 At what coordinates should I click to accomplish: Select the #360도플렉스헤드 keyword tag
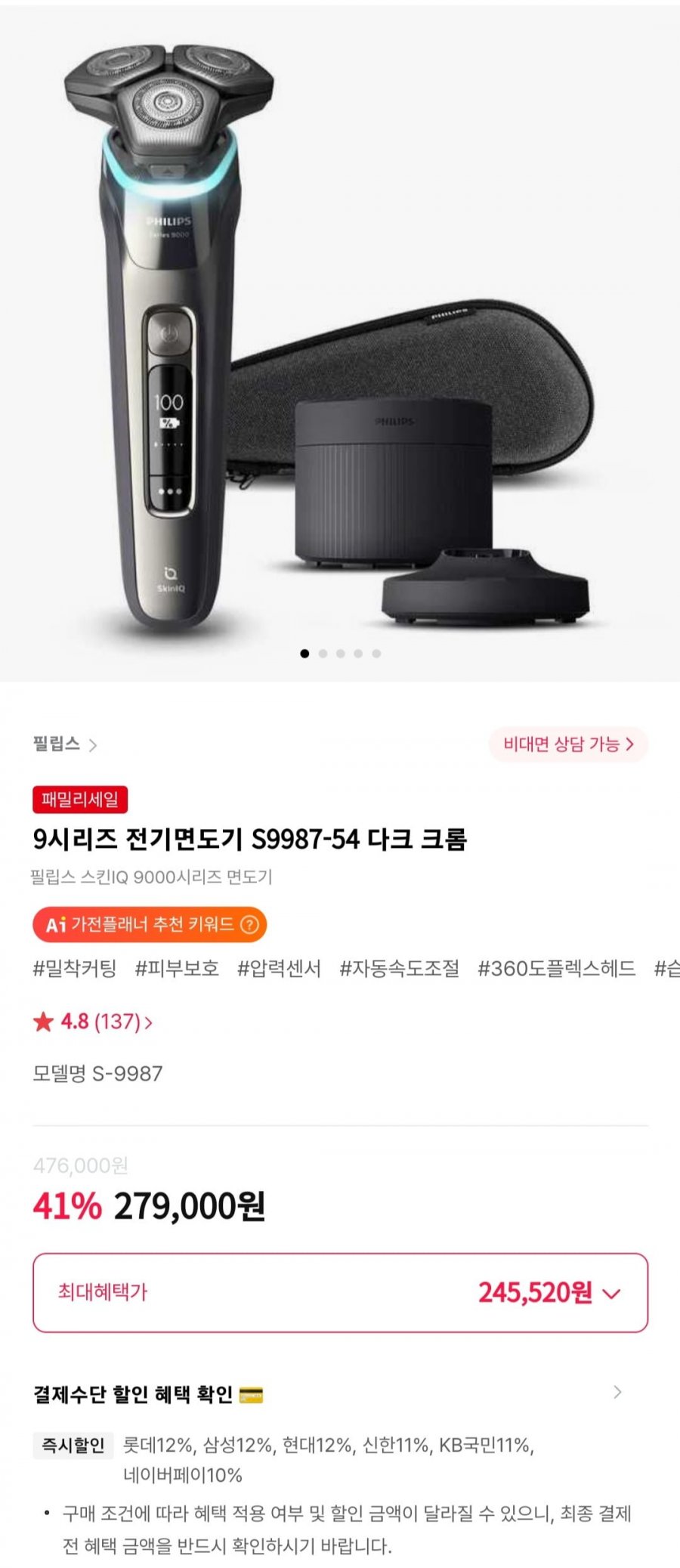(x=556, y=968)
